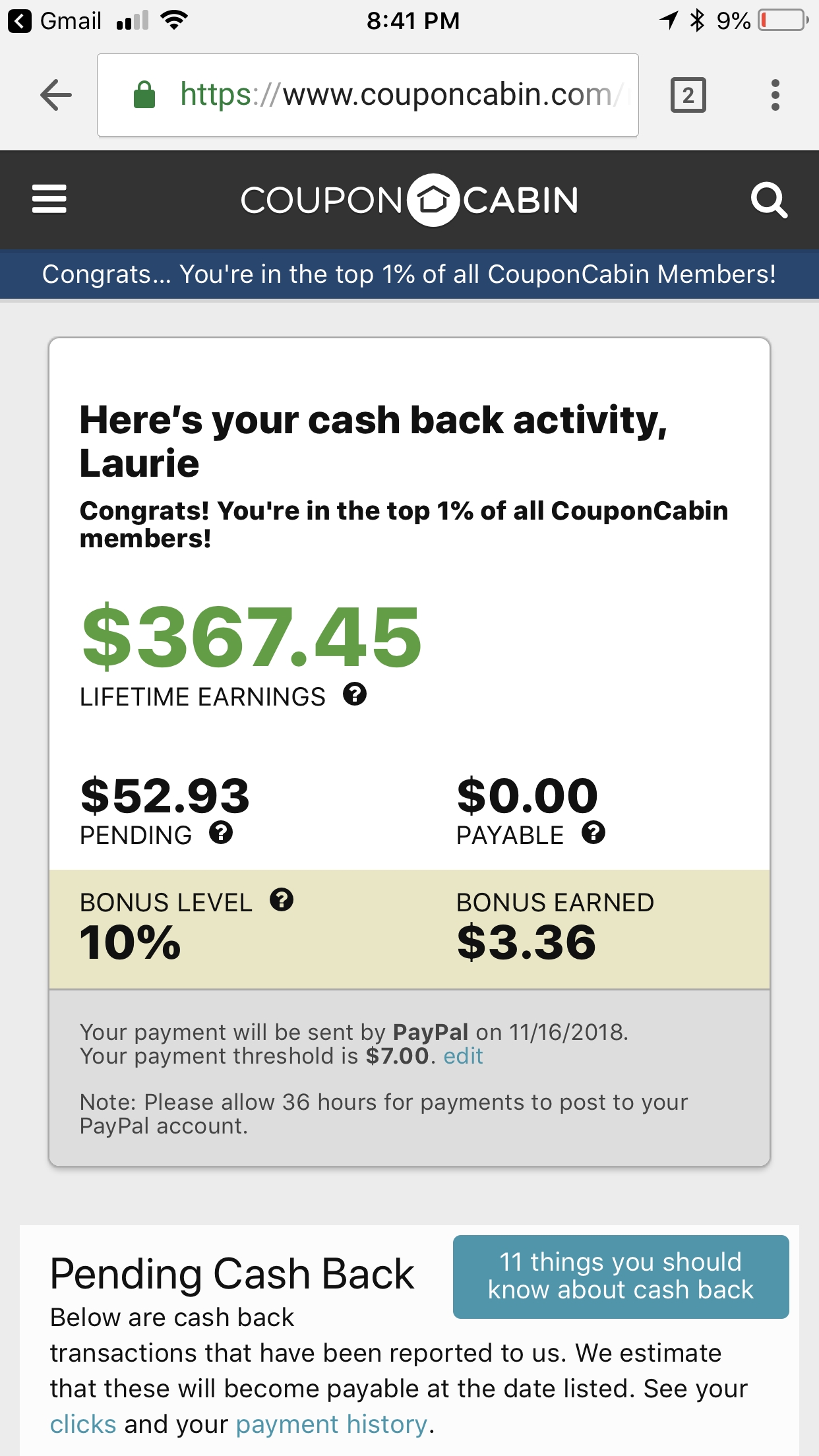Return to Gmail from the status bar
The image size is (819, 1456).
coord(56,21)
